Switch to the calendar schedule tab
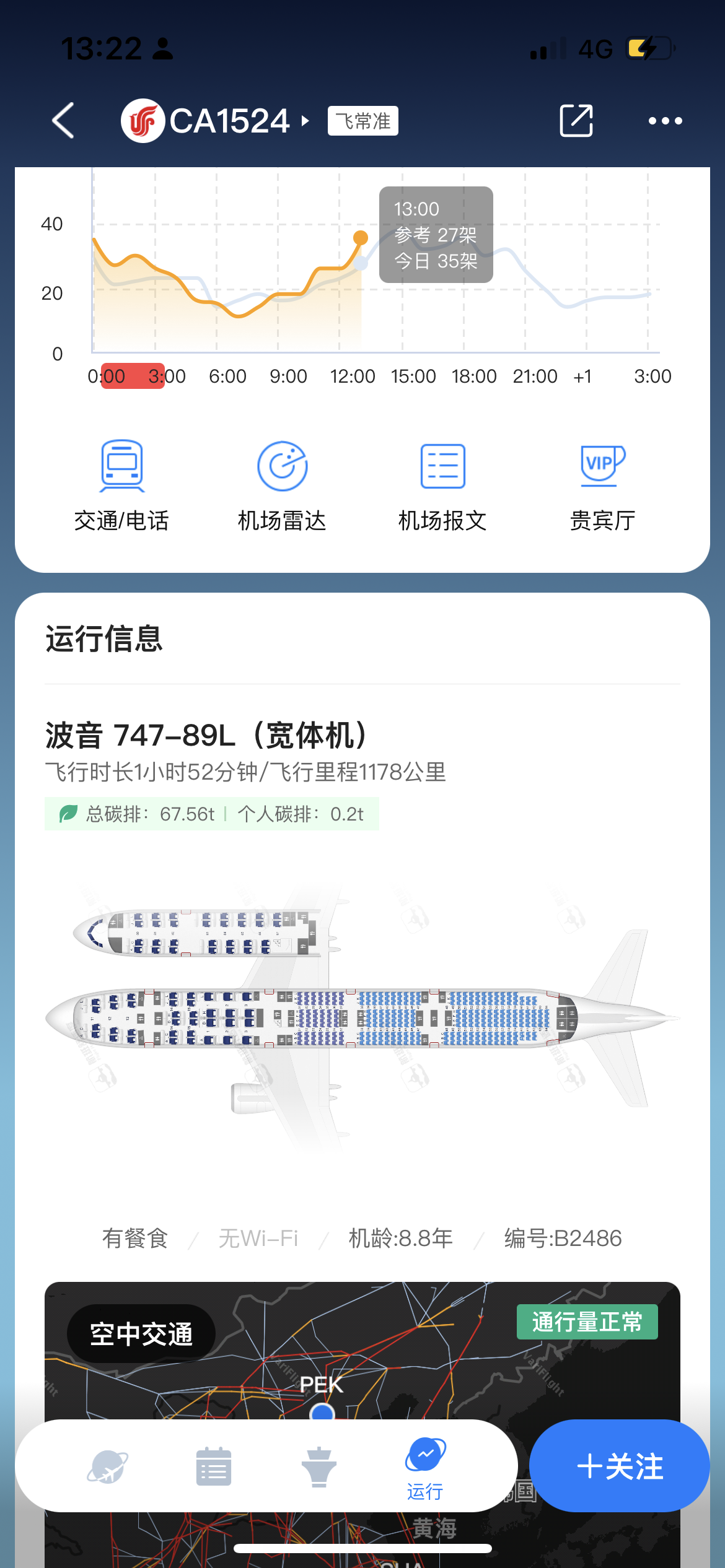This screenshot has width=725, height=1568. coord(214,1466)
